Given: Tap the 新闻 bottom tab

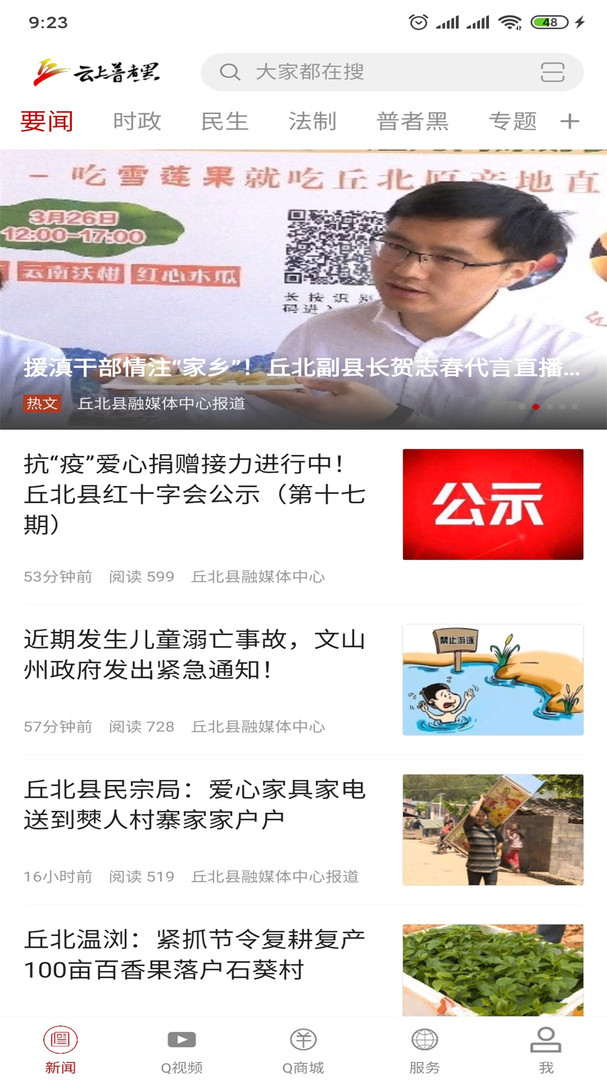Looking at the screenshot, I should (60, 1050).
